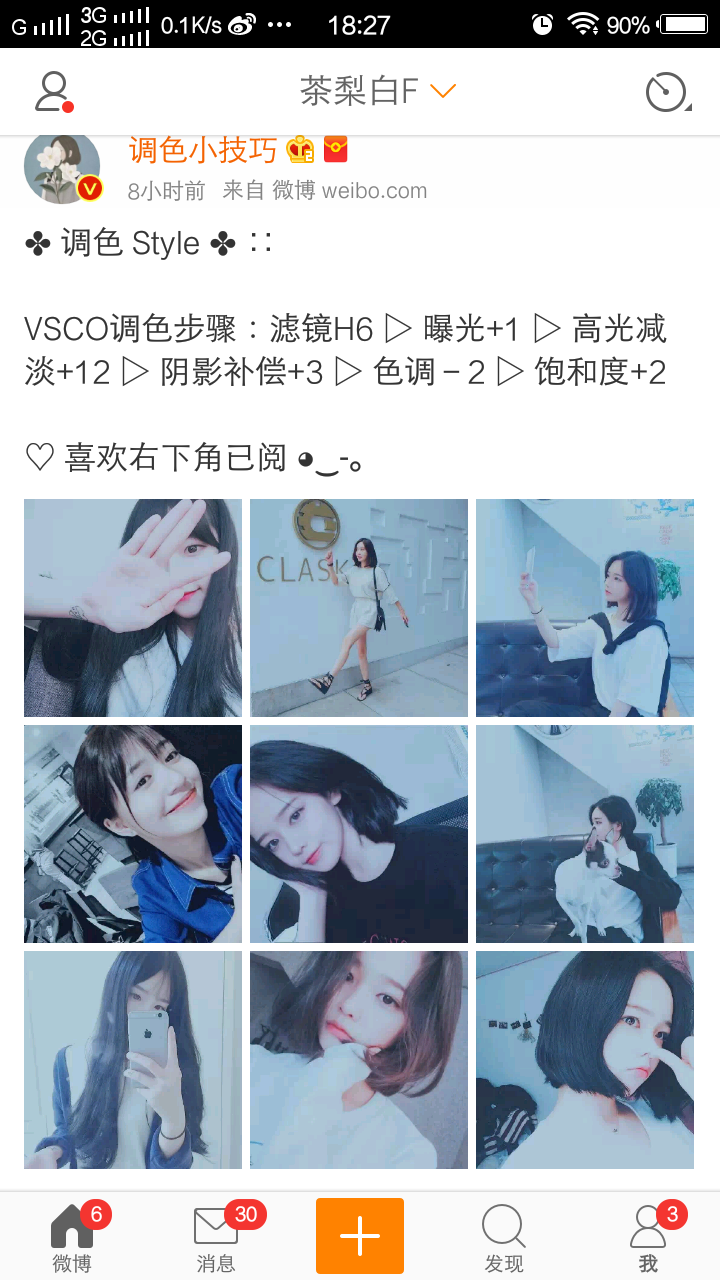Open the radar icon in top bar
The height and width of the screenshot is (1280, 720).
[x=667, y=92]
